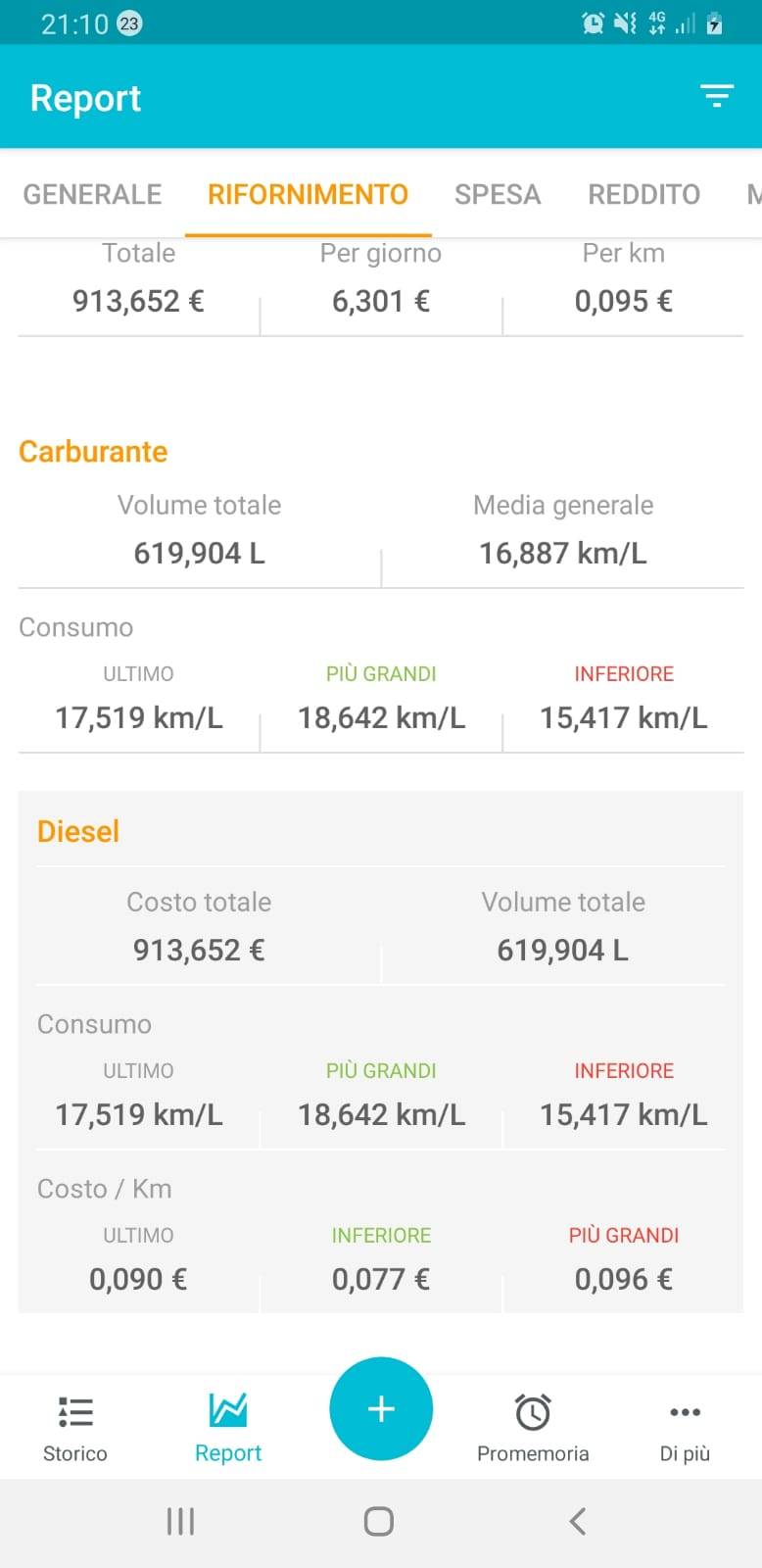Add a new entry with plus button
The image size is (762, 1568).
[381, 1409]
